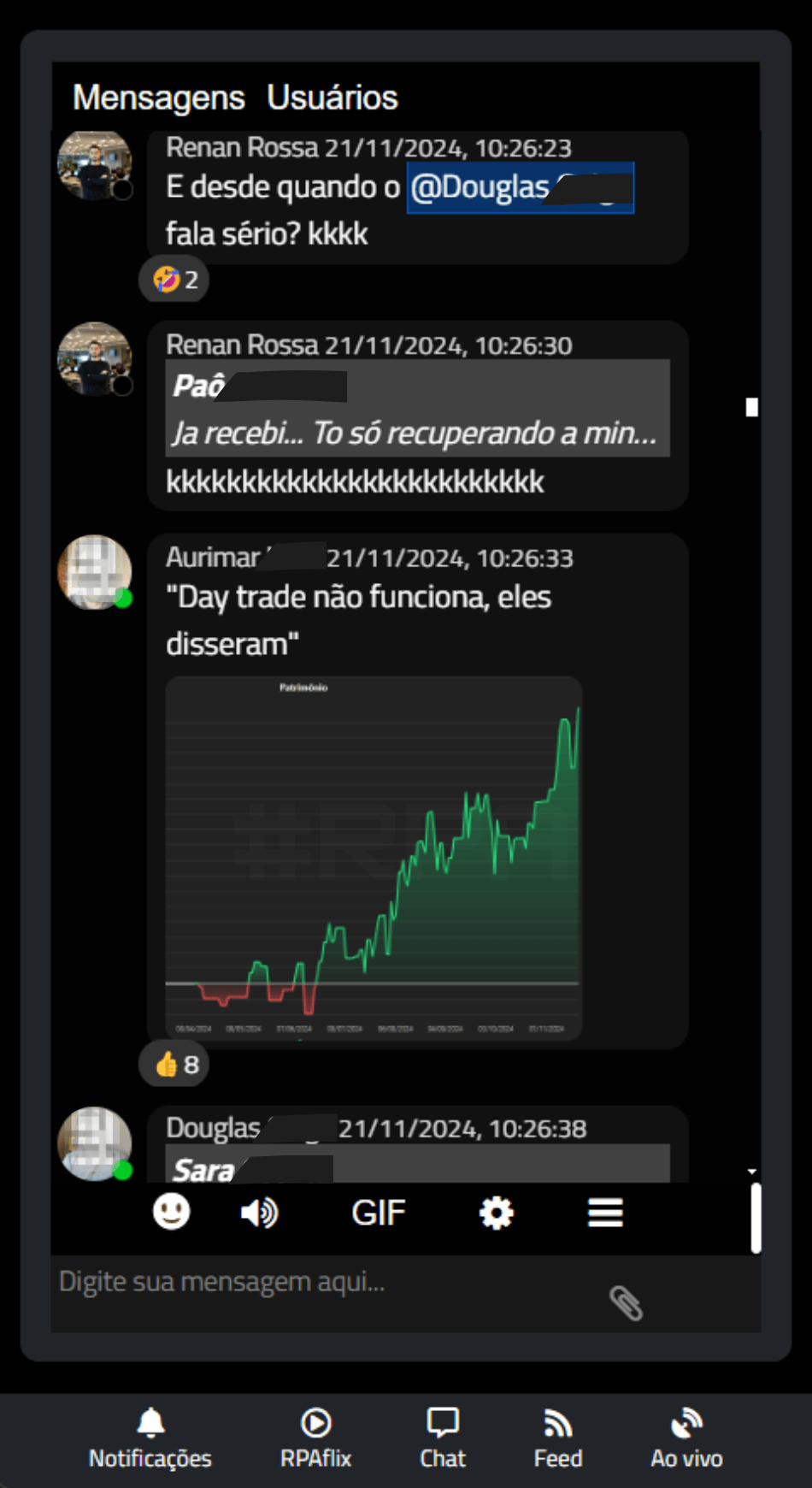This screenshot has width=812, height=1488.
Task: Open chat settings gear
Action: tap(496, 1212)
